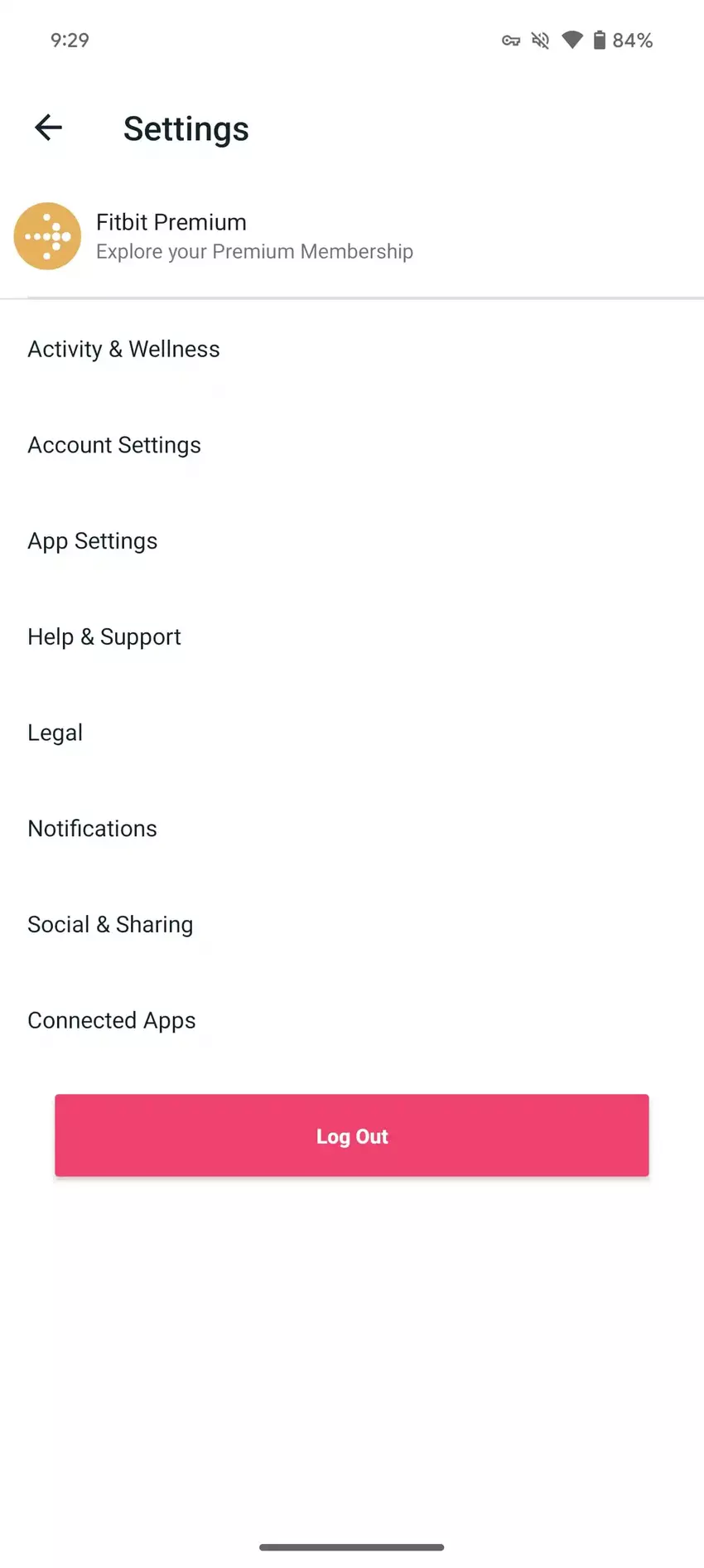Open Help & Support
The width and height of the screenshot is (704, 1568).
[104, 636]
